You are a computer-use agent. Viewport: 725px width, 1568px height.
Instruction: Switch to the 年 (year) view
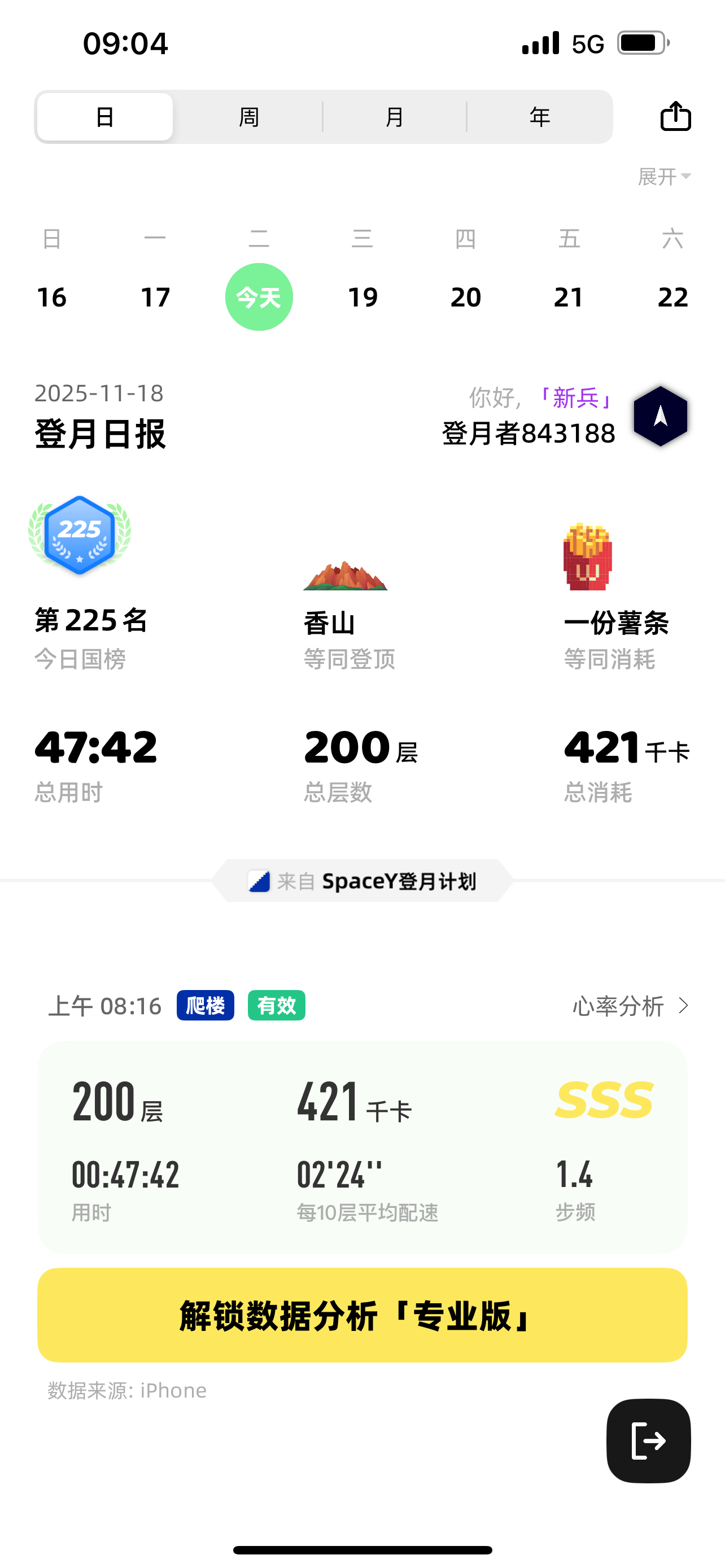[x=539, y=117]
